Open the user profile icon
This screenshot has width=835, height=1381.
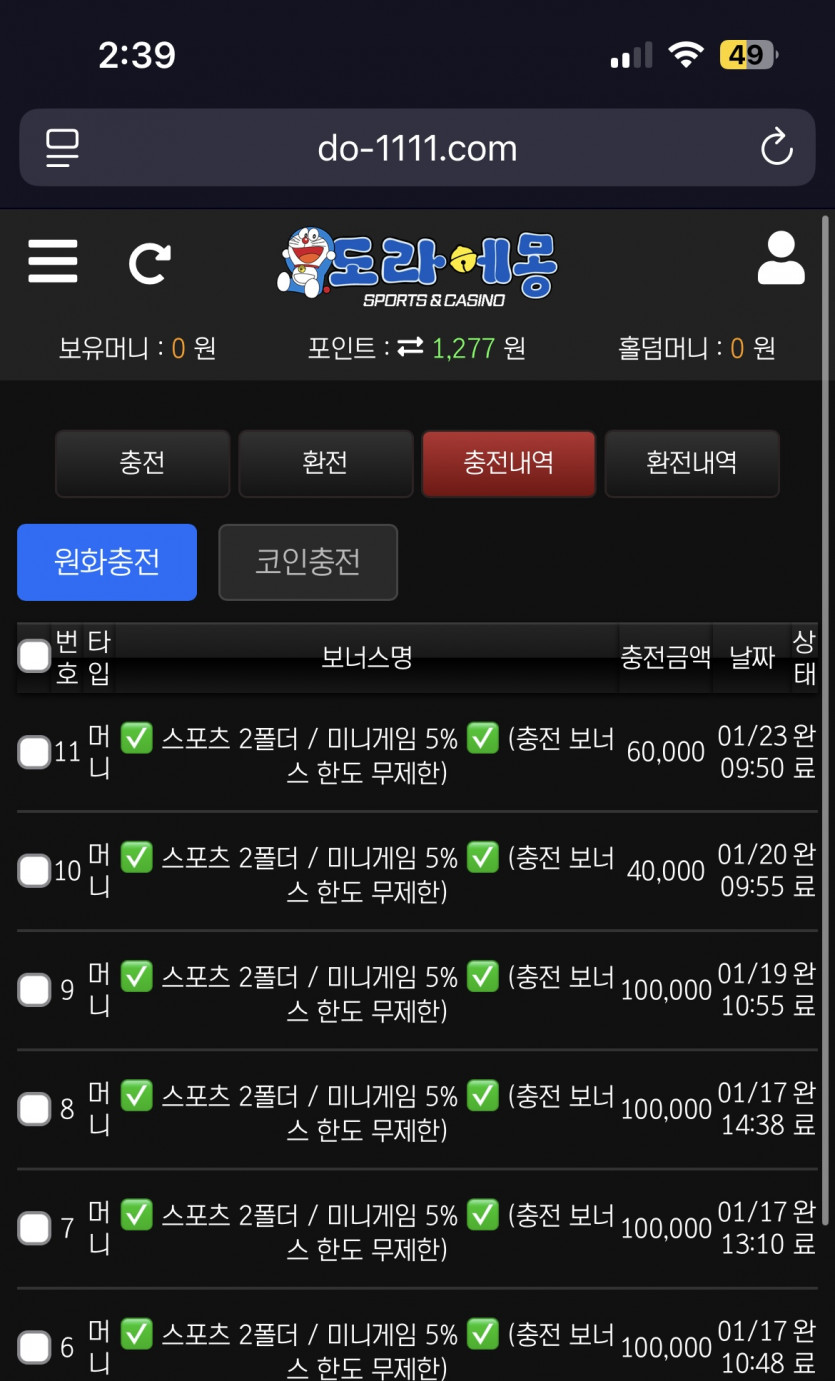coord(781,259)
